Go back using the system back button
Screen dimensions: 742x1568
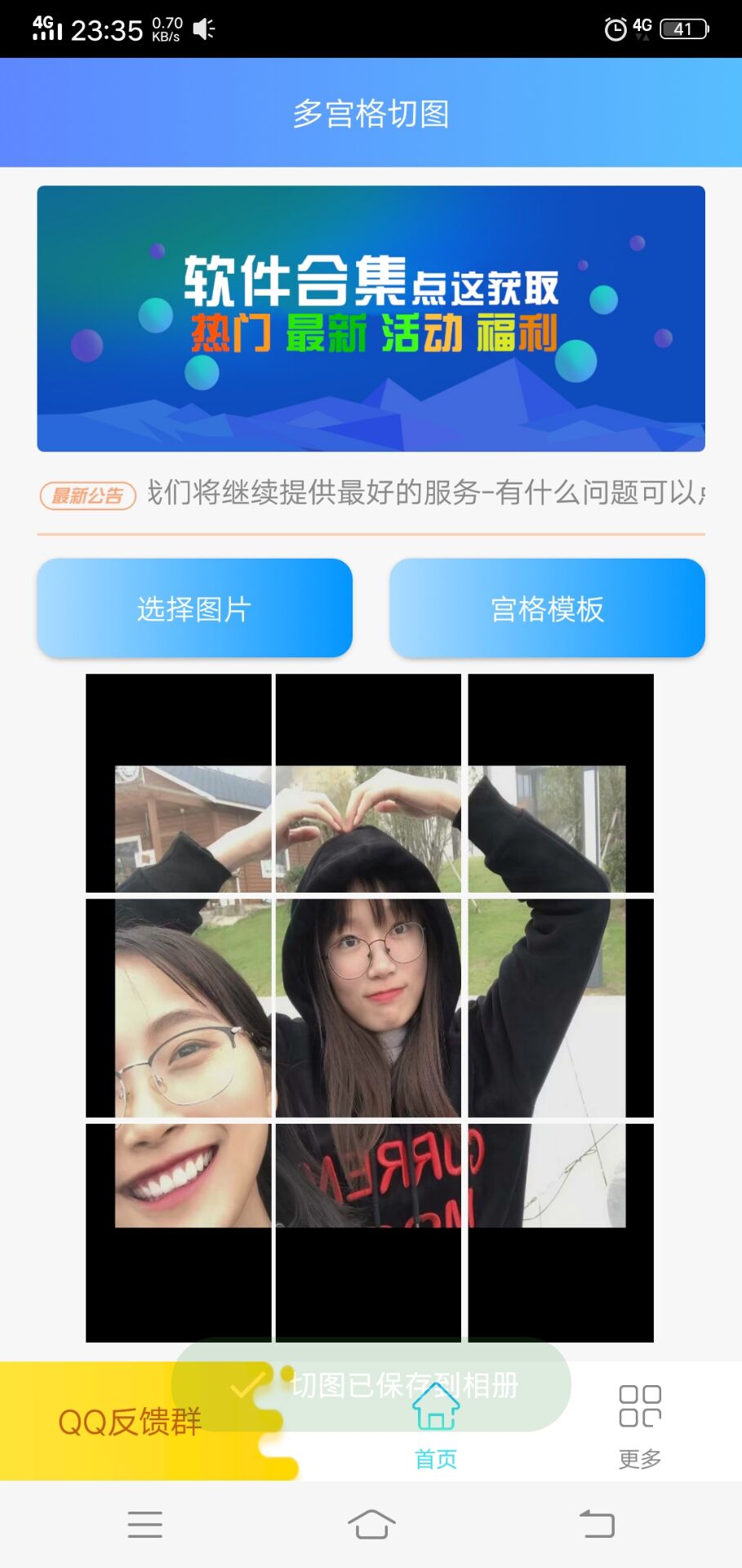pos(597,1524)
